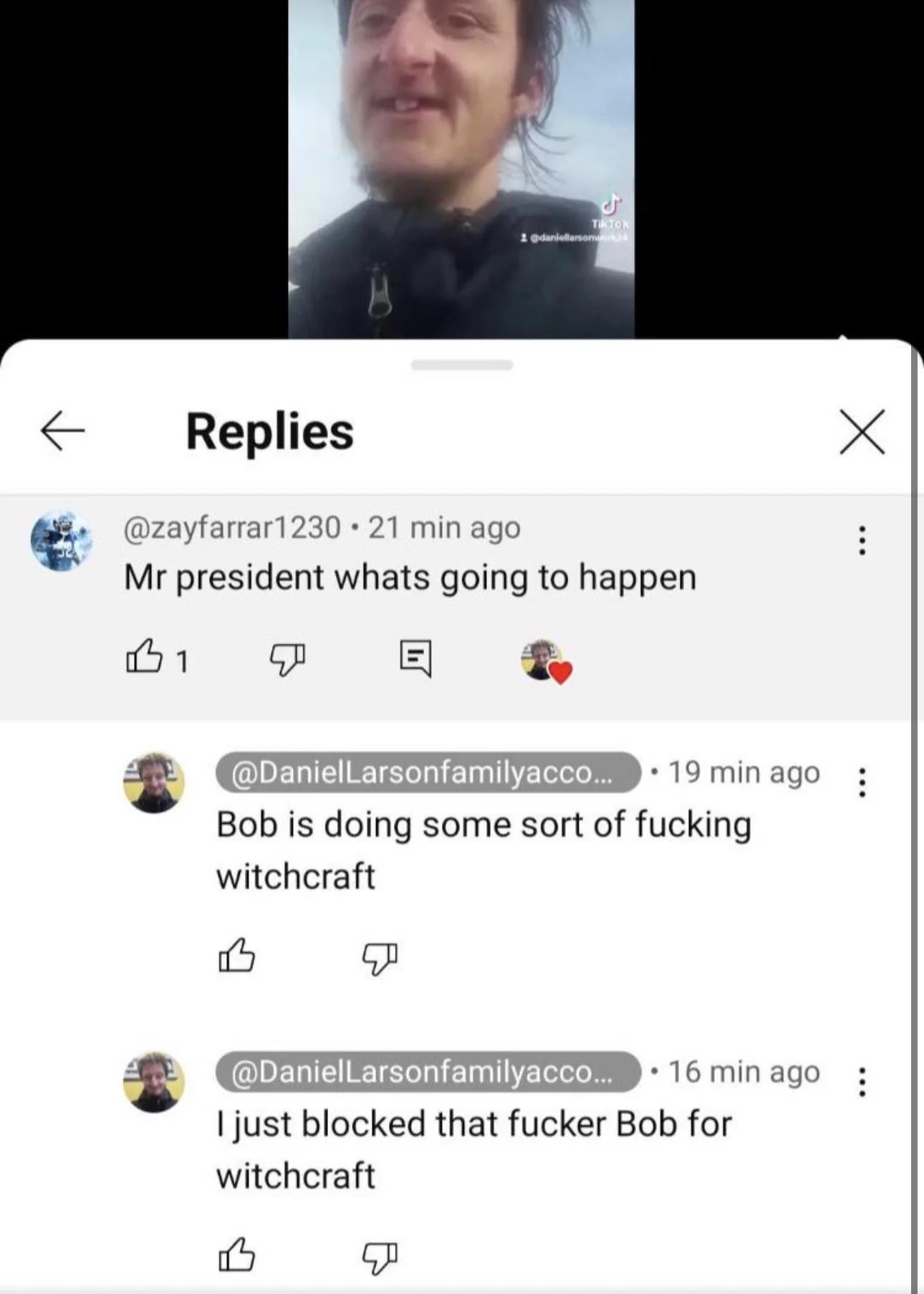Open options for the 19 min ago reply

[x=862, y=783]
